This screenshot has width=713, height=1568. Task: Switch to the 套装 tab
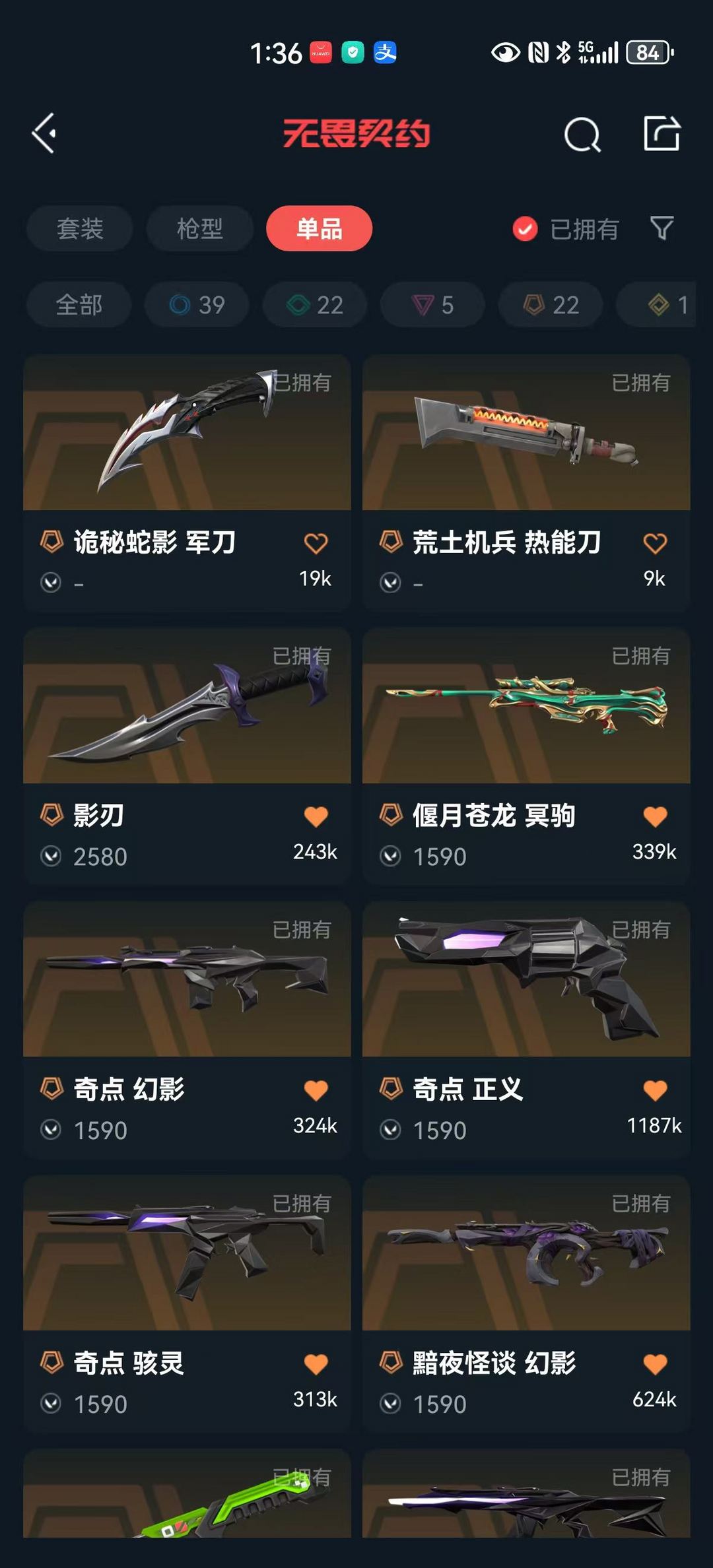(x=79, y=229)
